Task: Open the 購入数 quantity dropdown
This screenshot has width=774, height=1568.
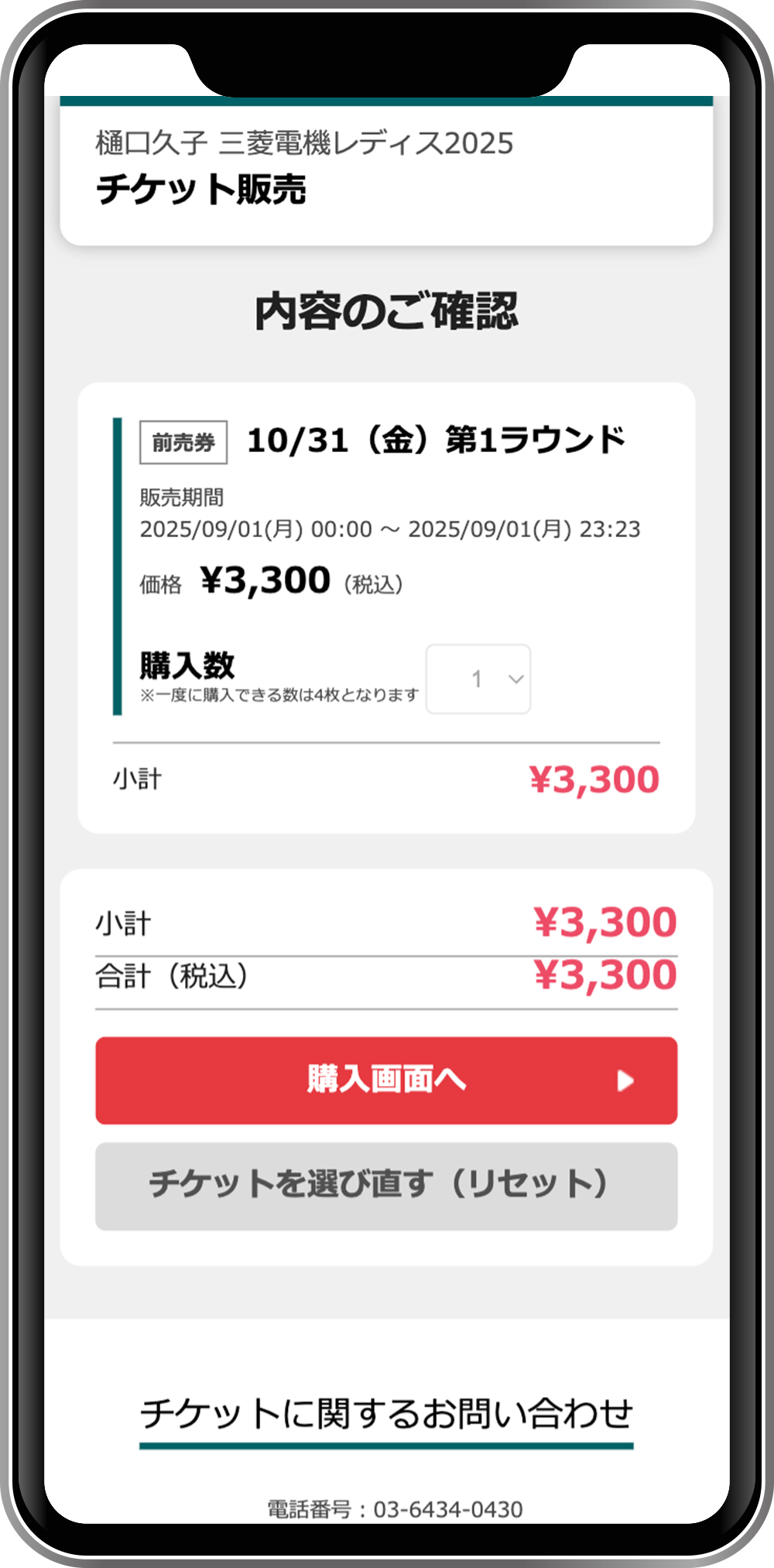Action: tap(478, 679)
